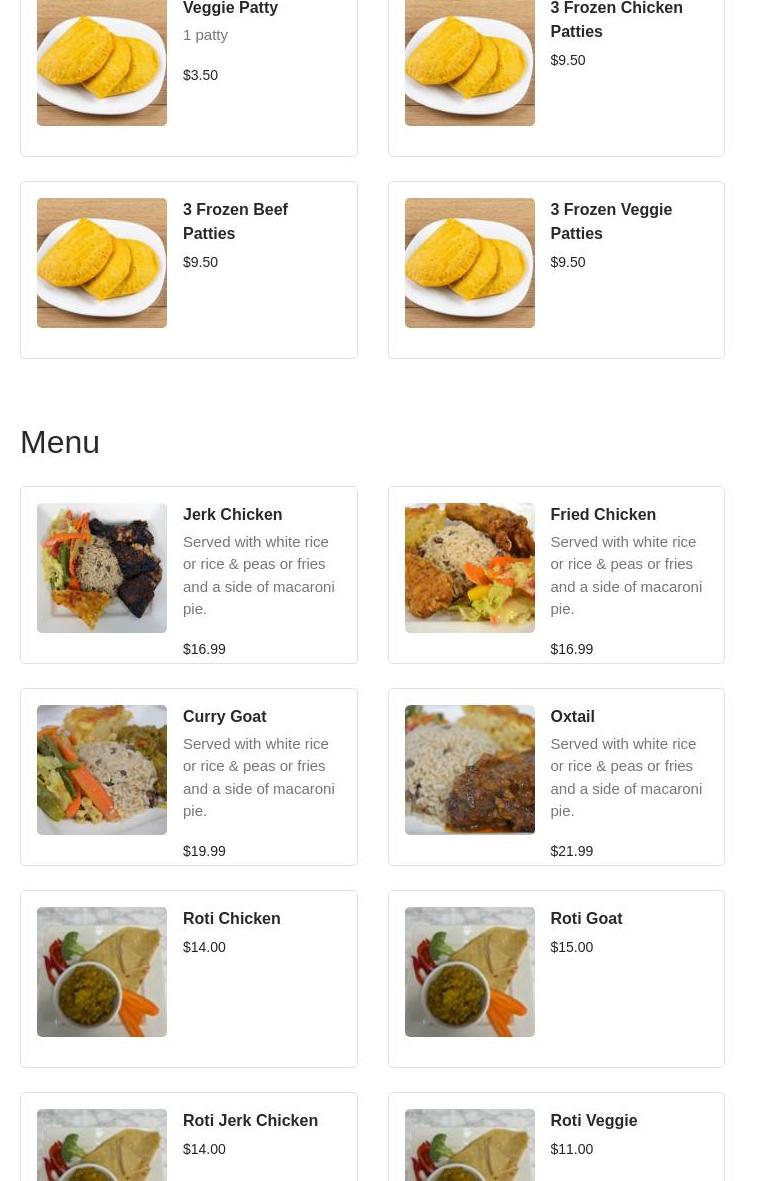Open 3 Frozen Veggie Patties
Screen dimensions: 765x1181
(x=556, y=269)
